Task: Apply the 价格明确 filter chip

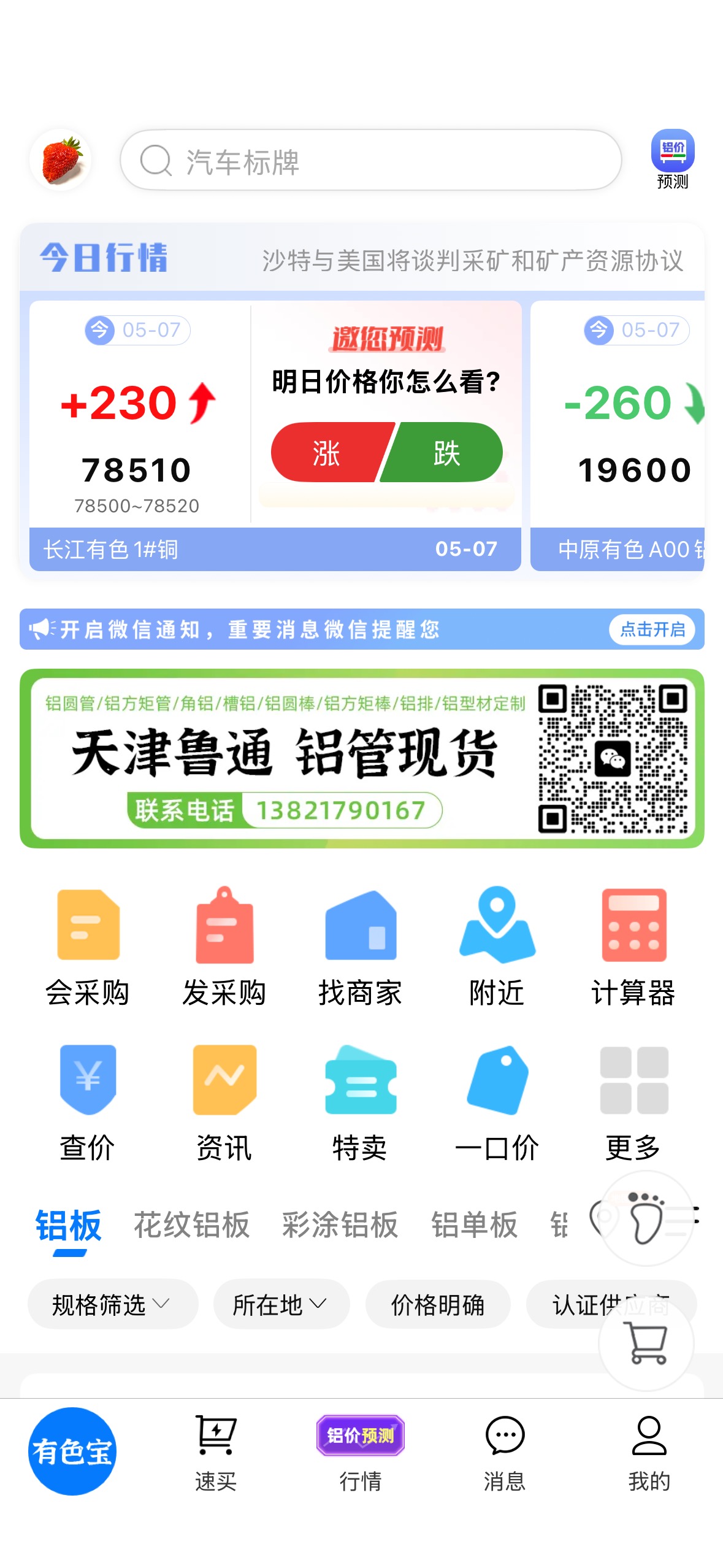Action: 438,1304
